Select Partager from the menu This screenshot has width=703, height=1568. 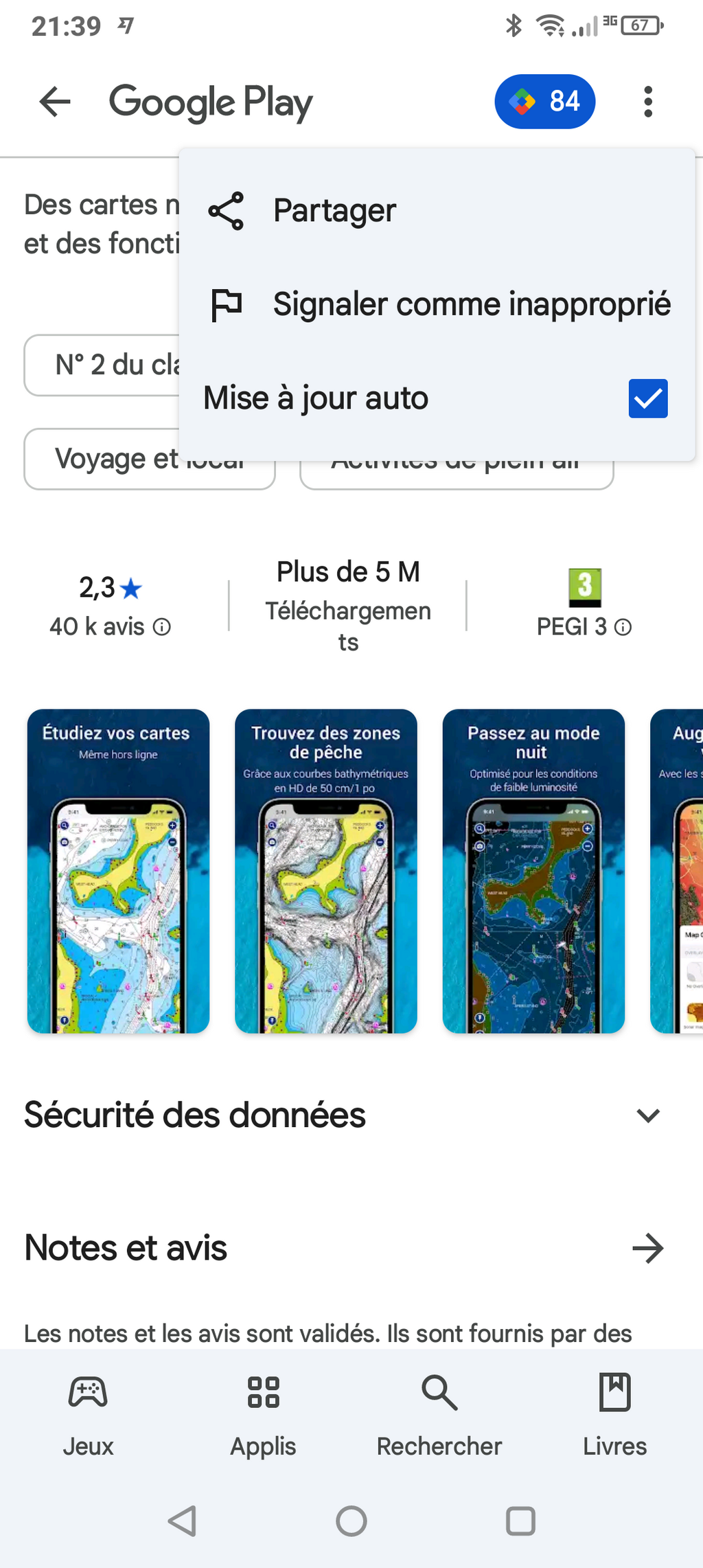coord(437,210)
